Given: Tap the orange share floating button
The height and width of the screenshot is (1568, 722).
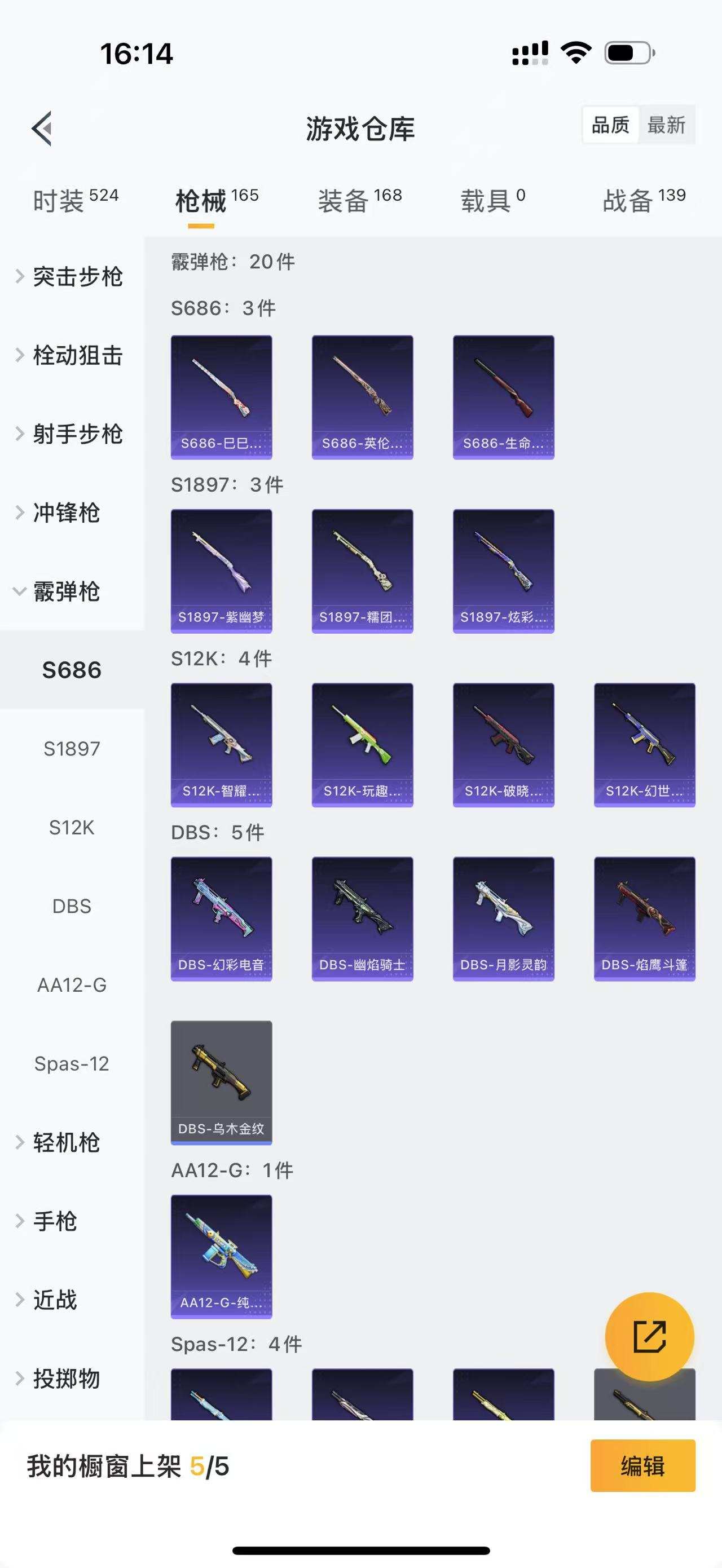Looking at the screenshot, I should [x=649, y=1337].
